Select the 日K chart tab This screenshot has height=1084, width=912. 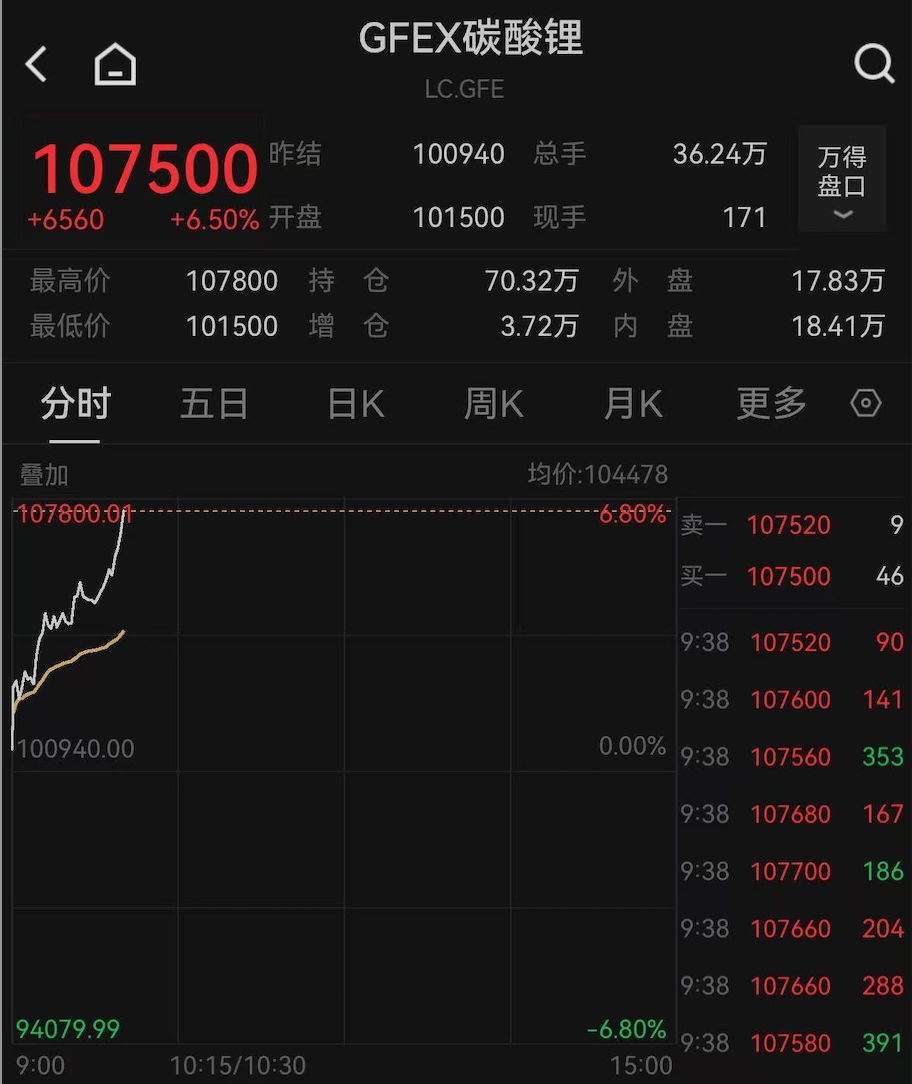356,404
